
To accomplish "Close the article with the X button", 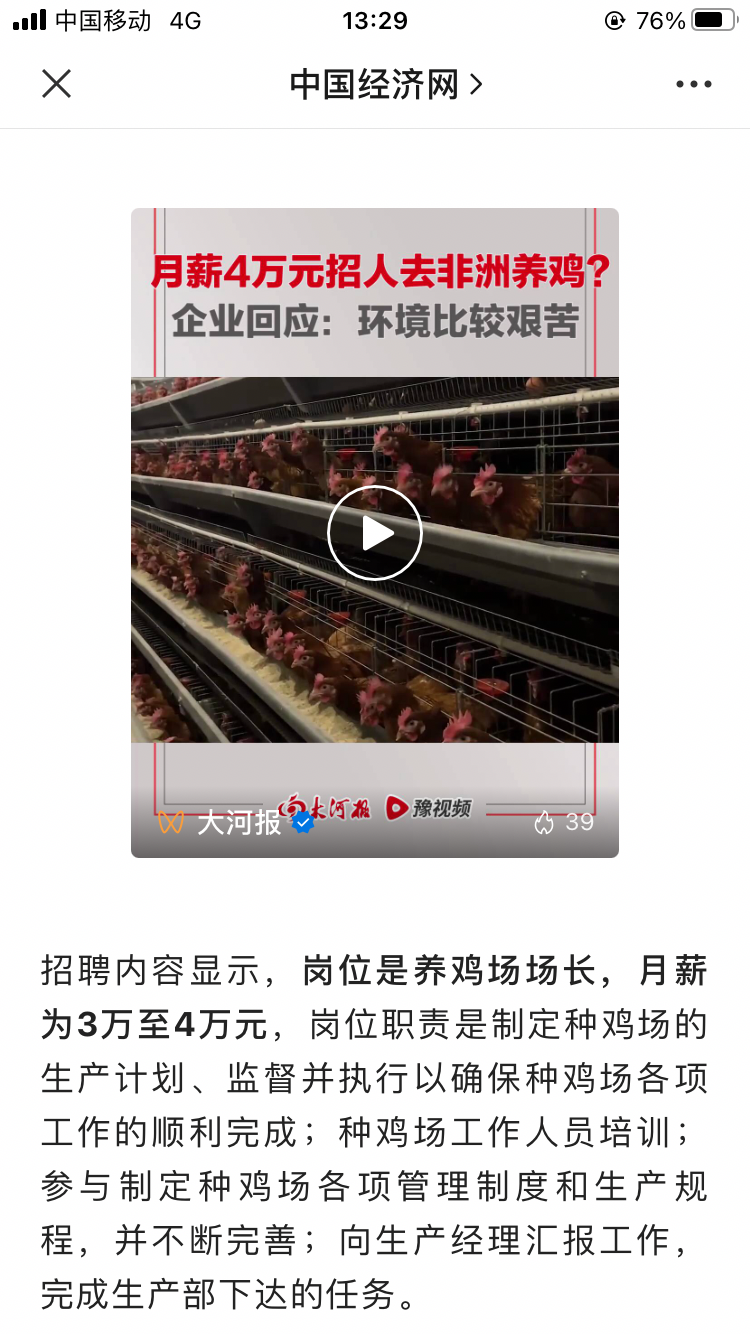I will tap(57, 84).
